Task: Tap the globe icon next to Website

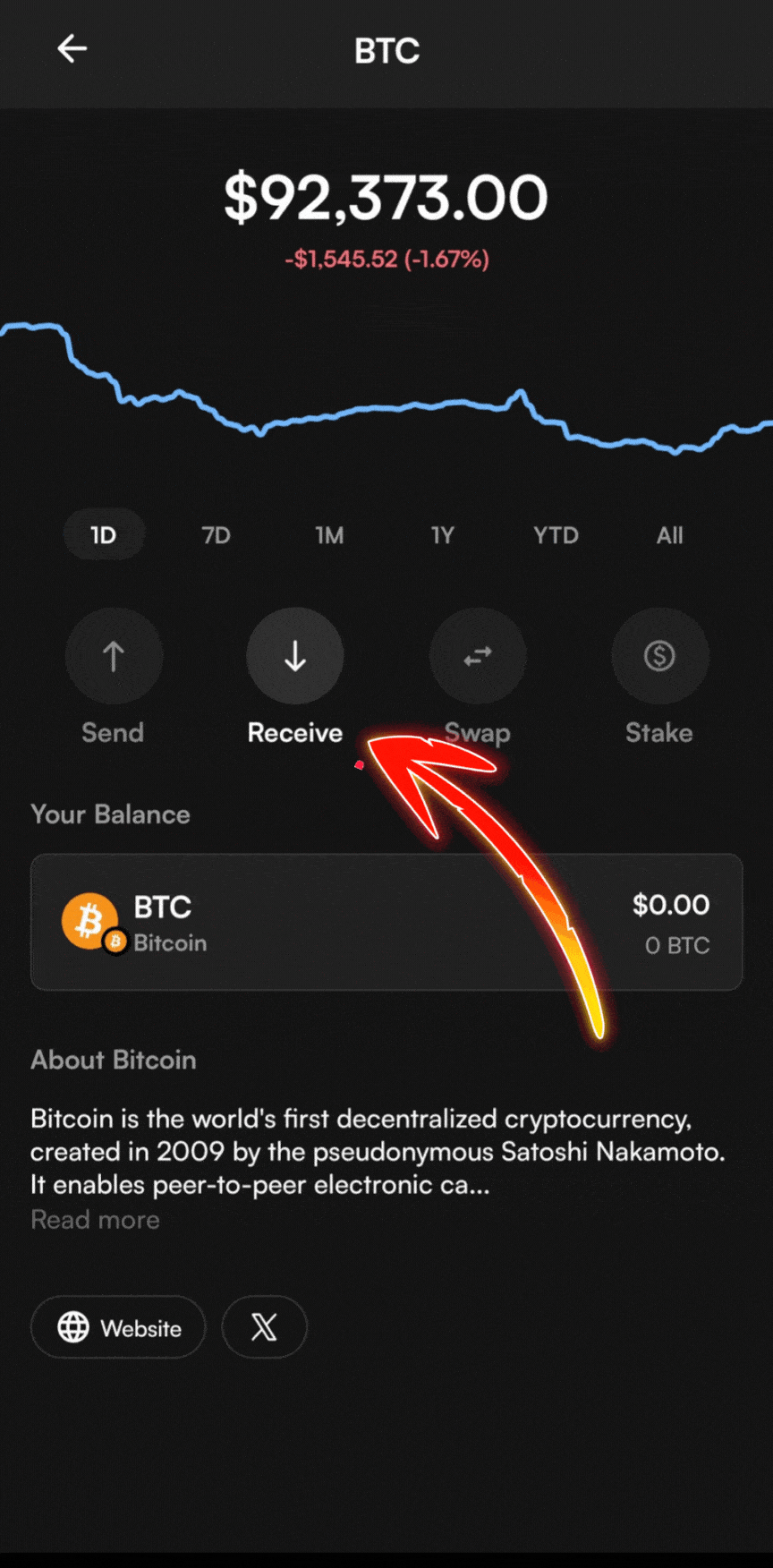Action: tap(73, 1327)
